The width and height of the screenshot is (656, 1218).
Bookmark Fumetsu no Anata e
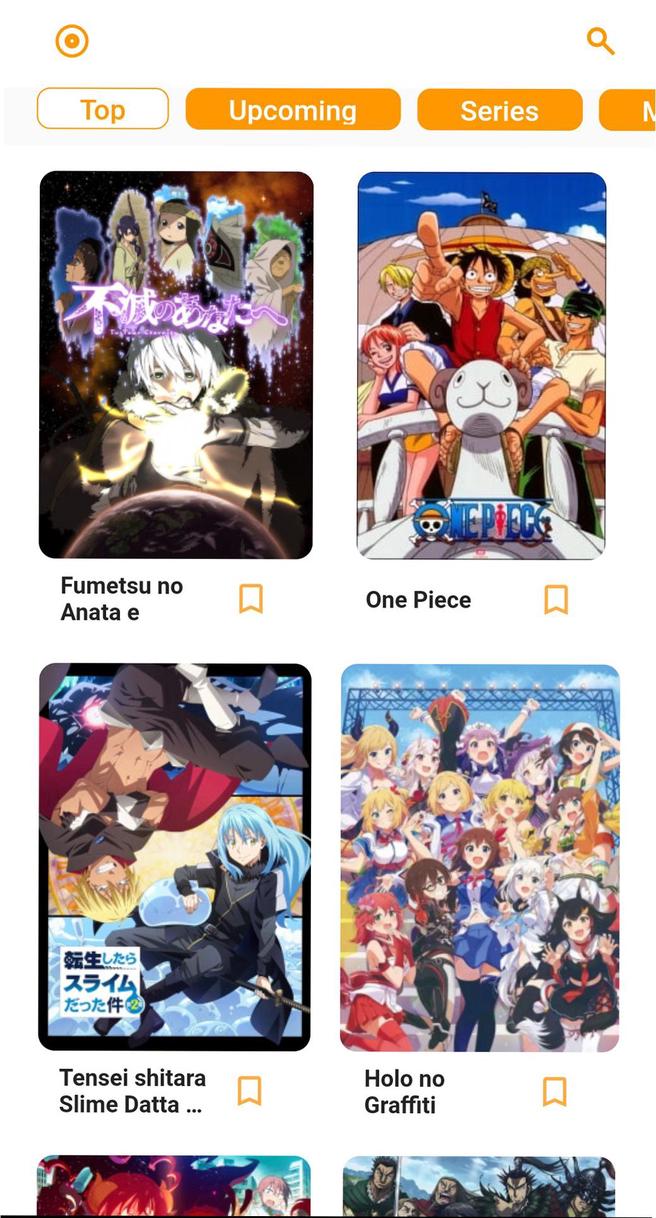(251, 599)
